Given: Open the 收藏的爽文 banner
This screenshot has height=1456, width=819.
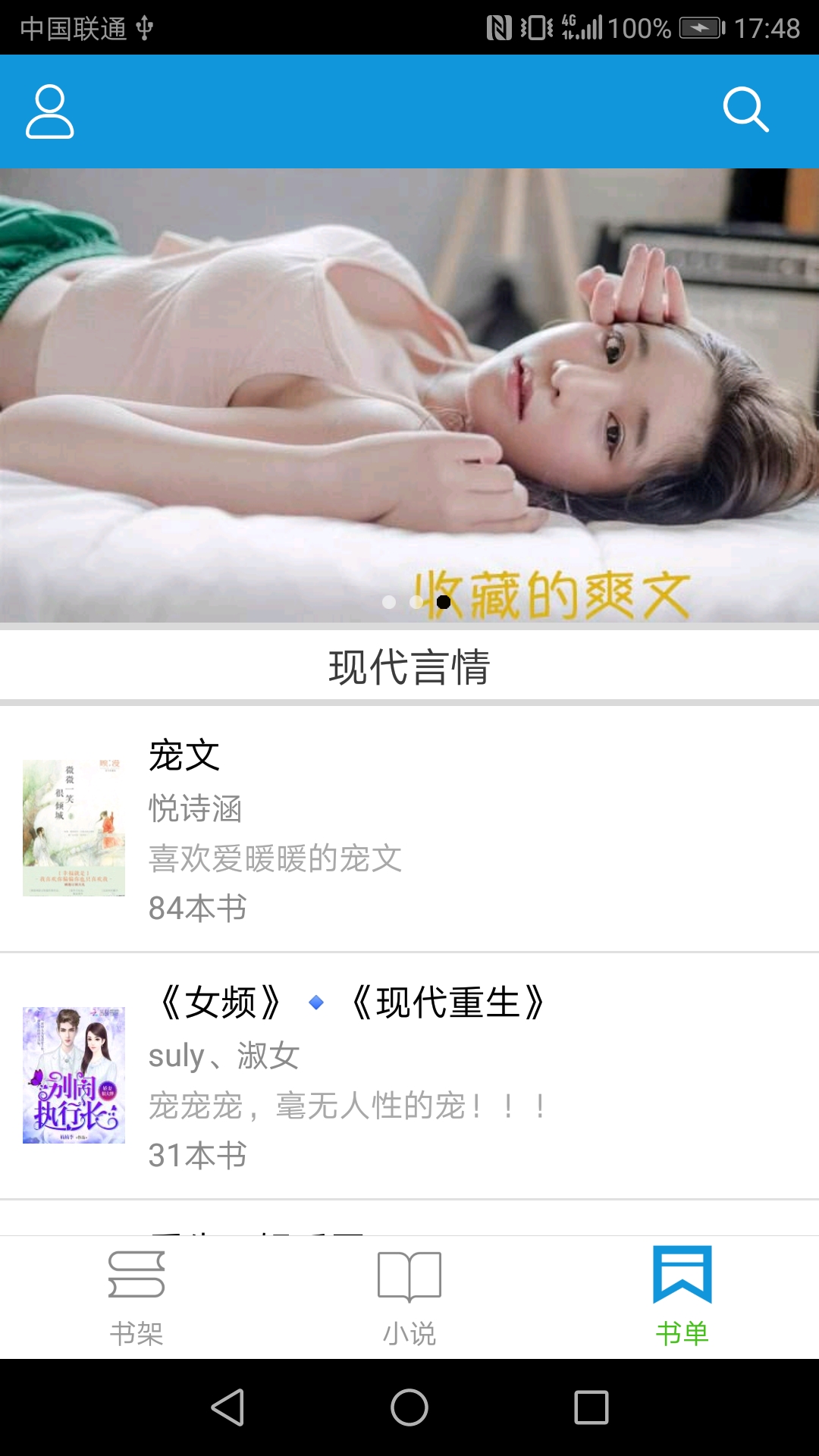Looking at the screenshot, I should pos(409,395).
